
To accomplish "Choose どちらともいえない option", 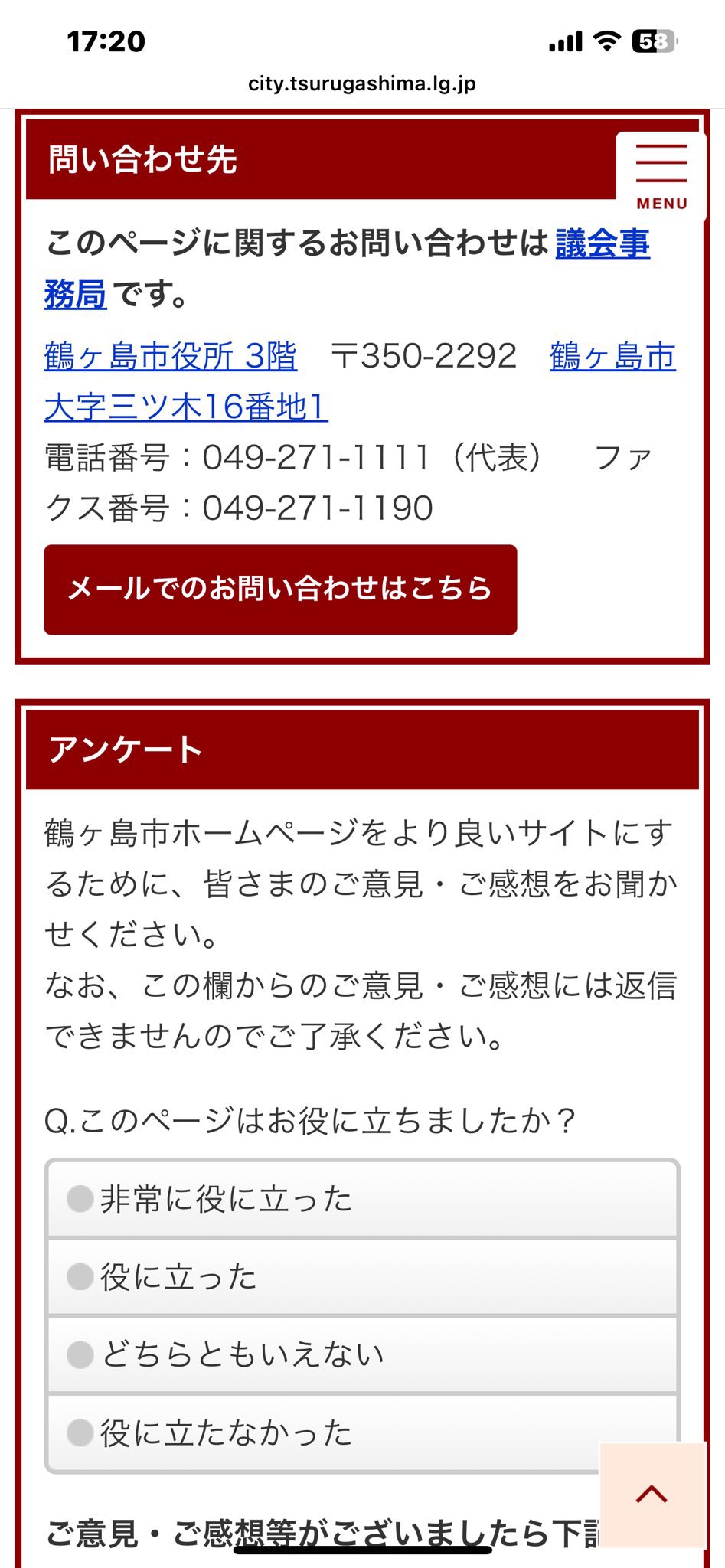I will point(362,1354).
